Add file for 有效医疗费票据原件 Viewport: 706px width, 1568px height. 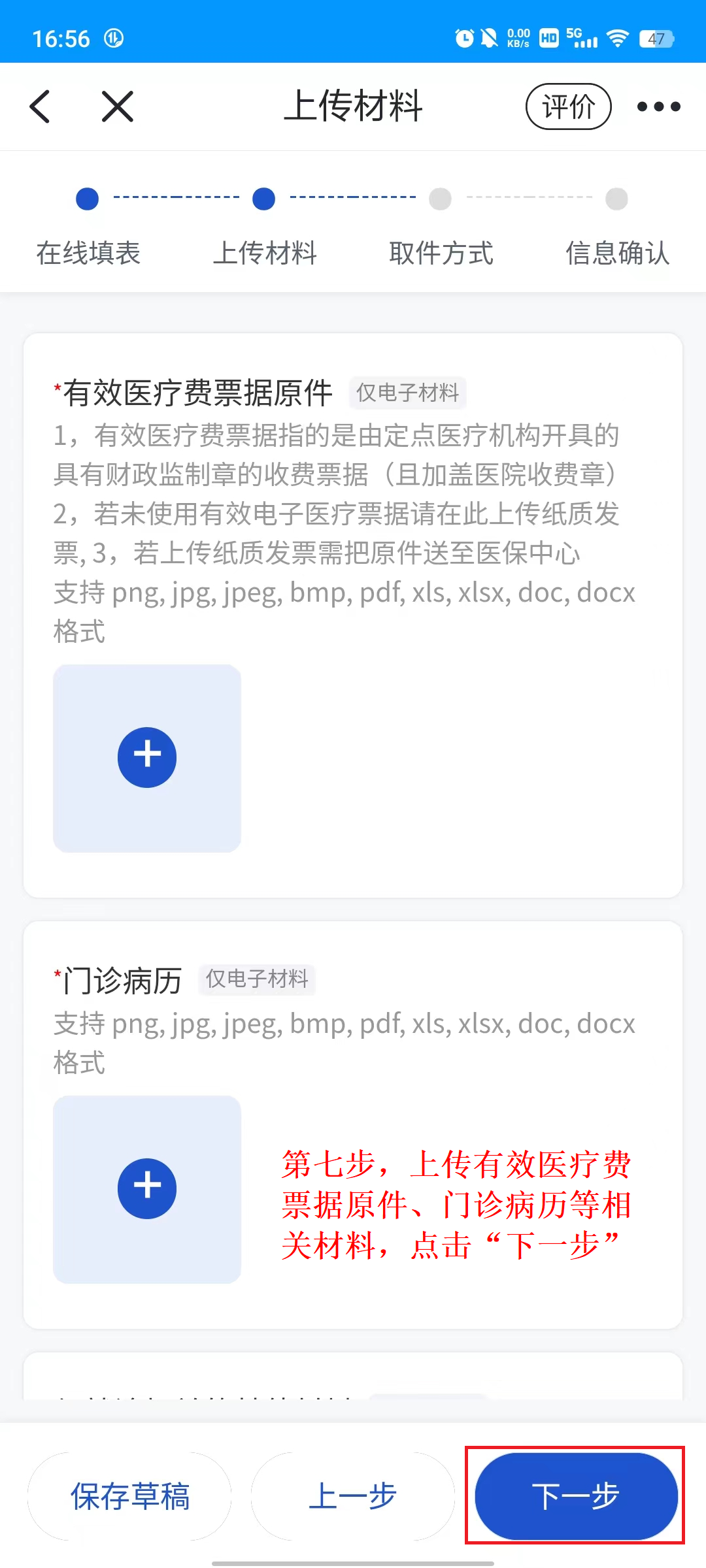[x=147, y=757]
